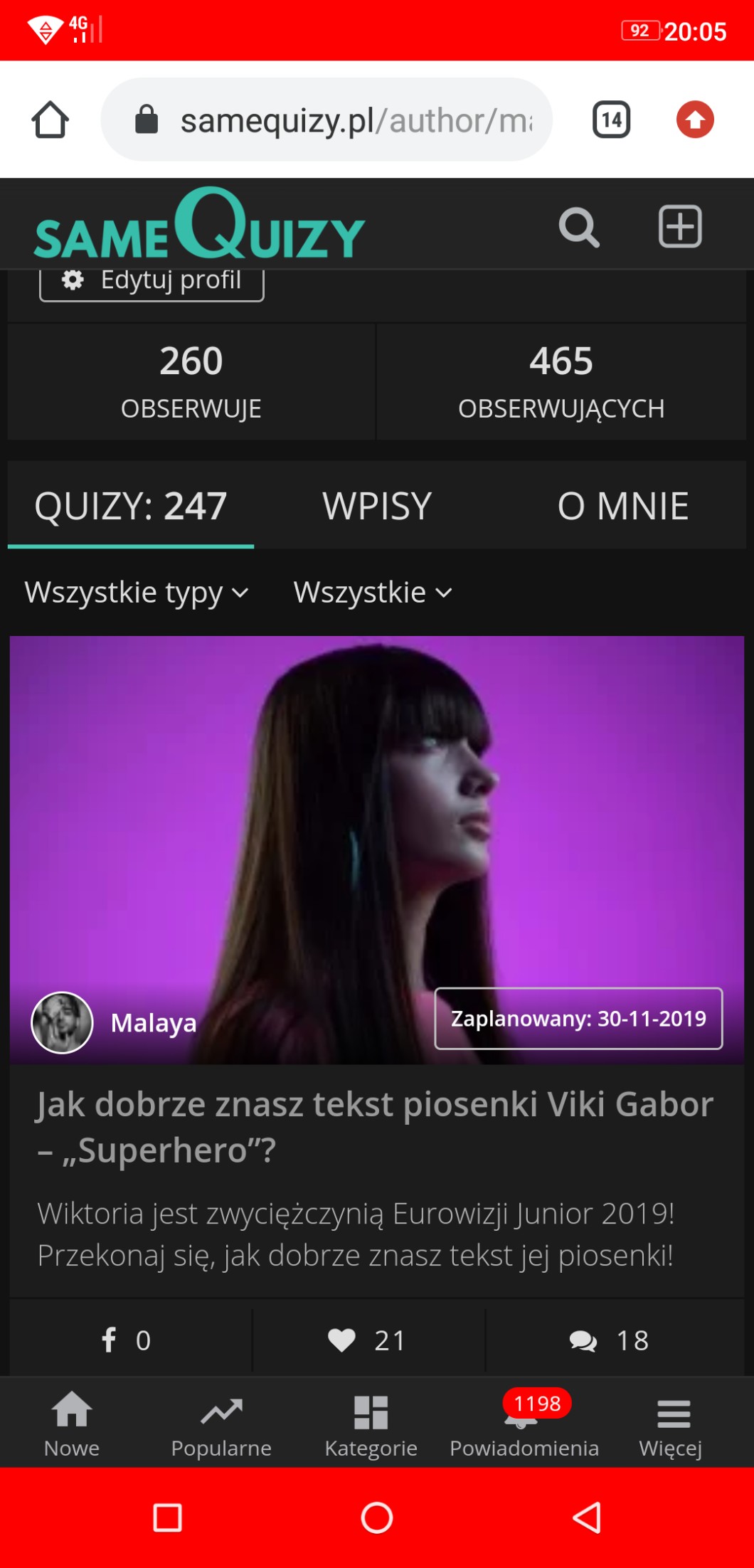The image size is (754, 1568).
Task: Switch to the O mnie tab
Action: pos(622,506)
